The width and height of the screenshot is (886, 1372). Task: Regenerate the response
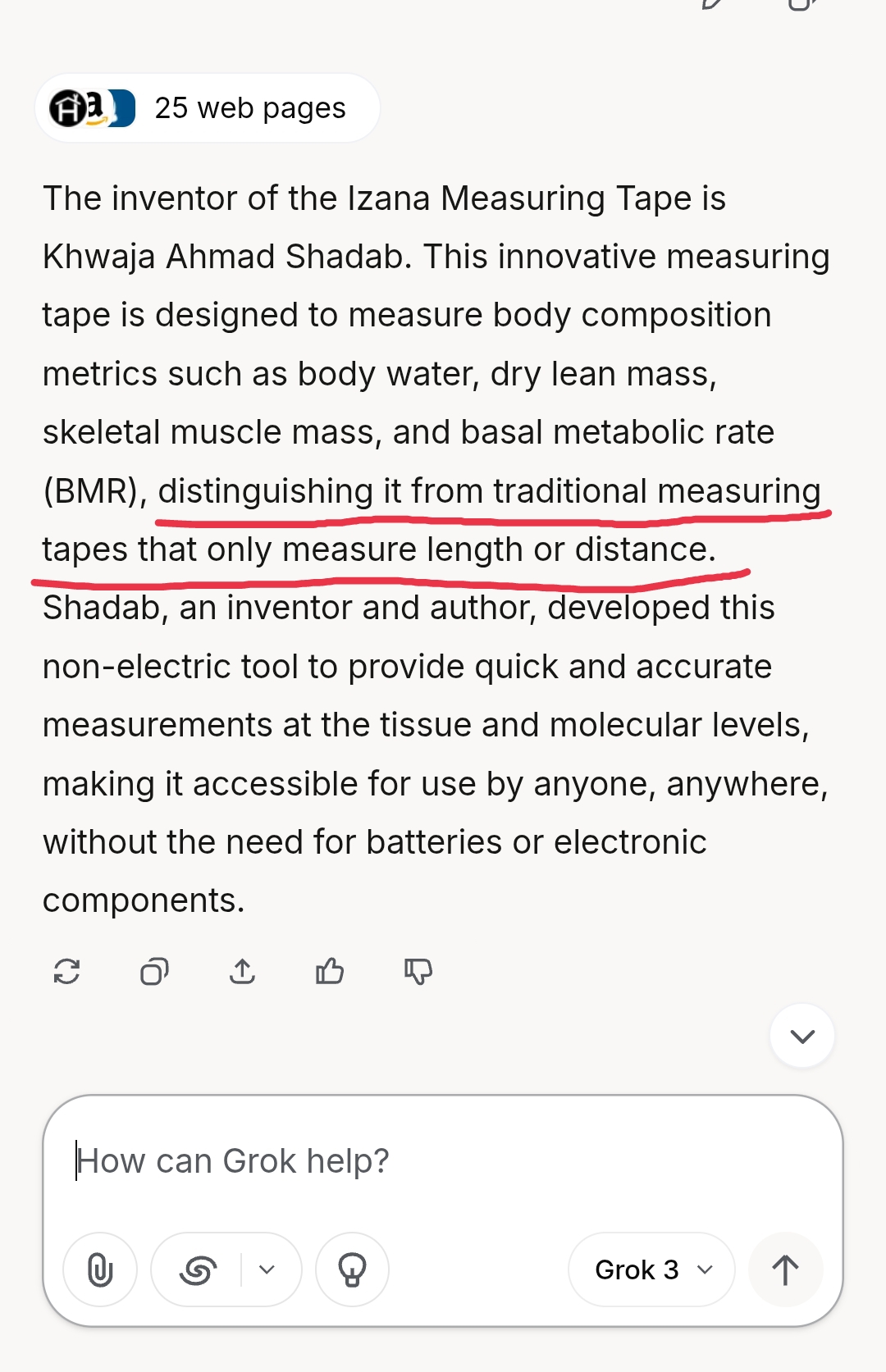pos(66,971)
